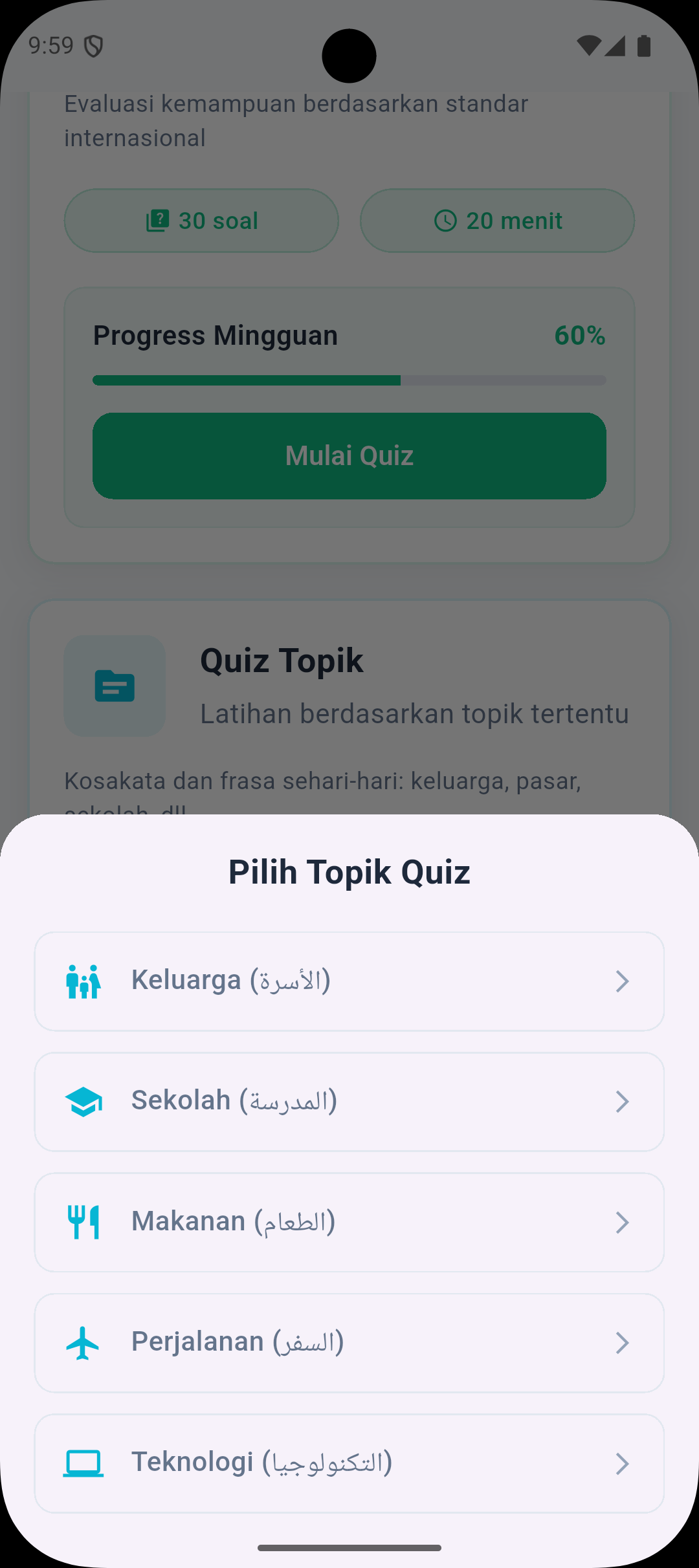Choose Makanan as quiz topic
Viewport: 699px width, 1568px height.
tap(349, 1222)
